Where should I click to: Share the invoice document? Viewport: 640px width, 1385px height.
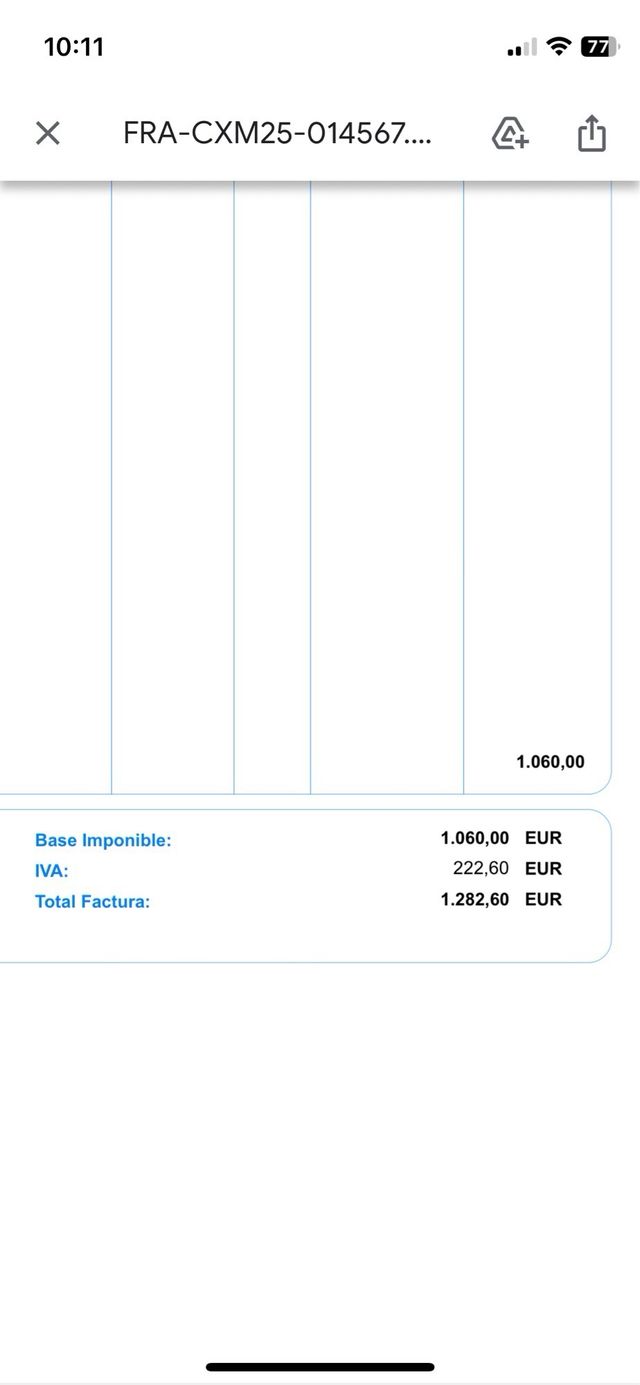[592, 133]
